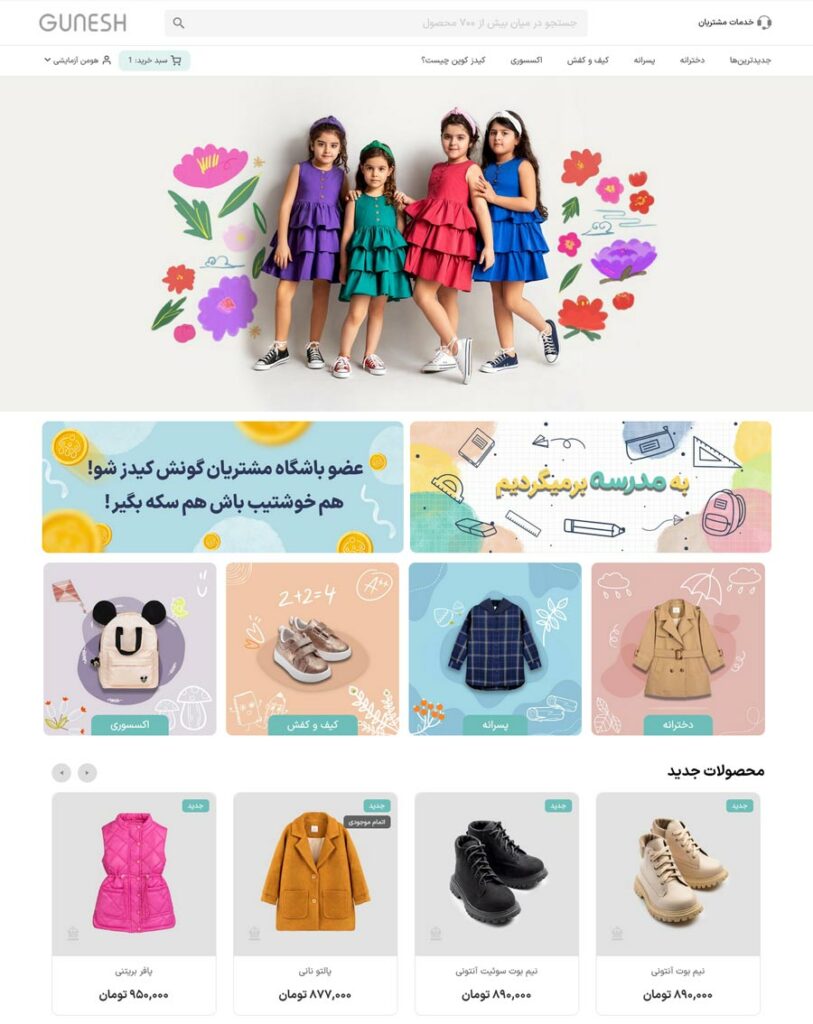The height and width of the screenshot is (1024, 813).
Task: Expand the هومن آزمایشی account dropdown
Action: tap(78, 60)
